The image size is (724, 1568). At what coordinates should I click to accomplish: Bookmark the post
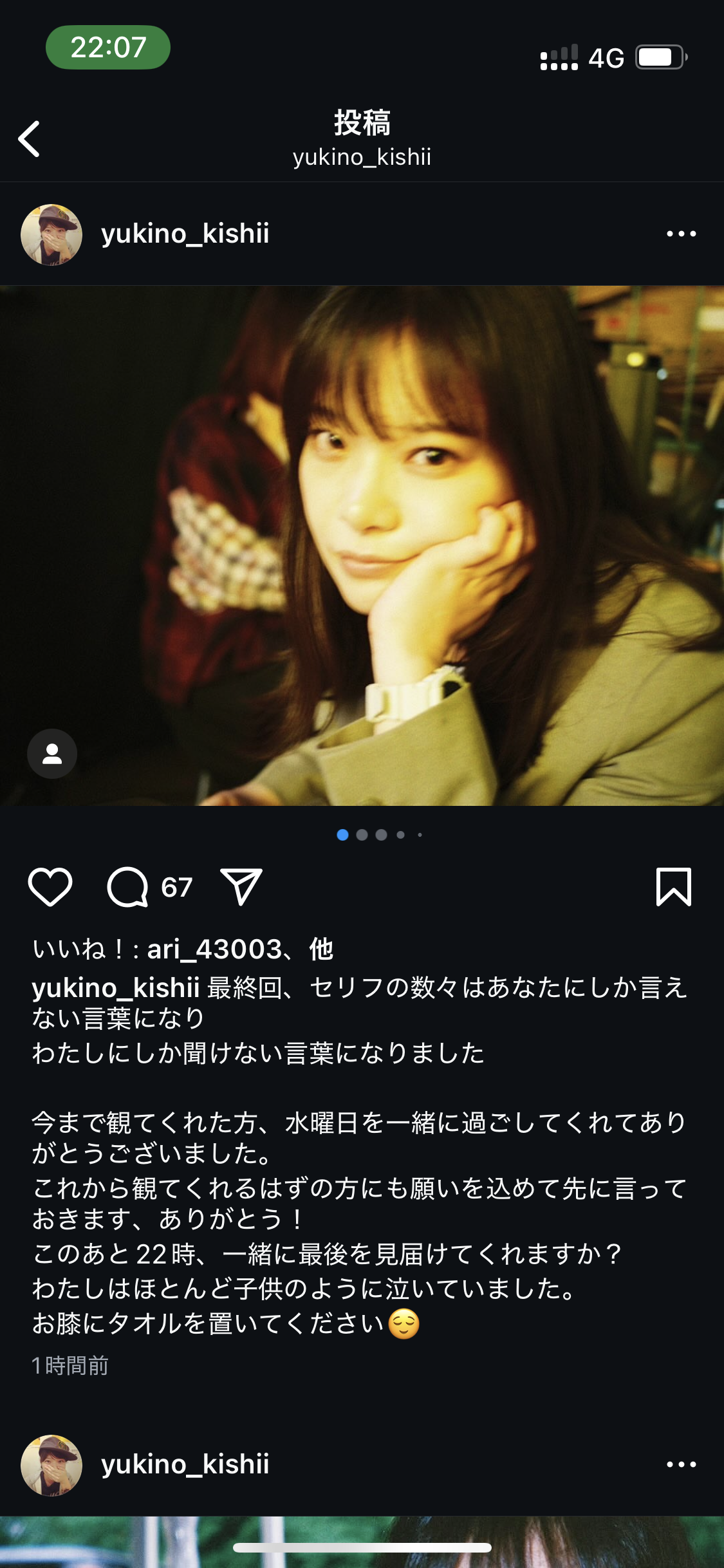674,886
